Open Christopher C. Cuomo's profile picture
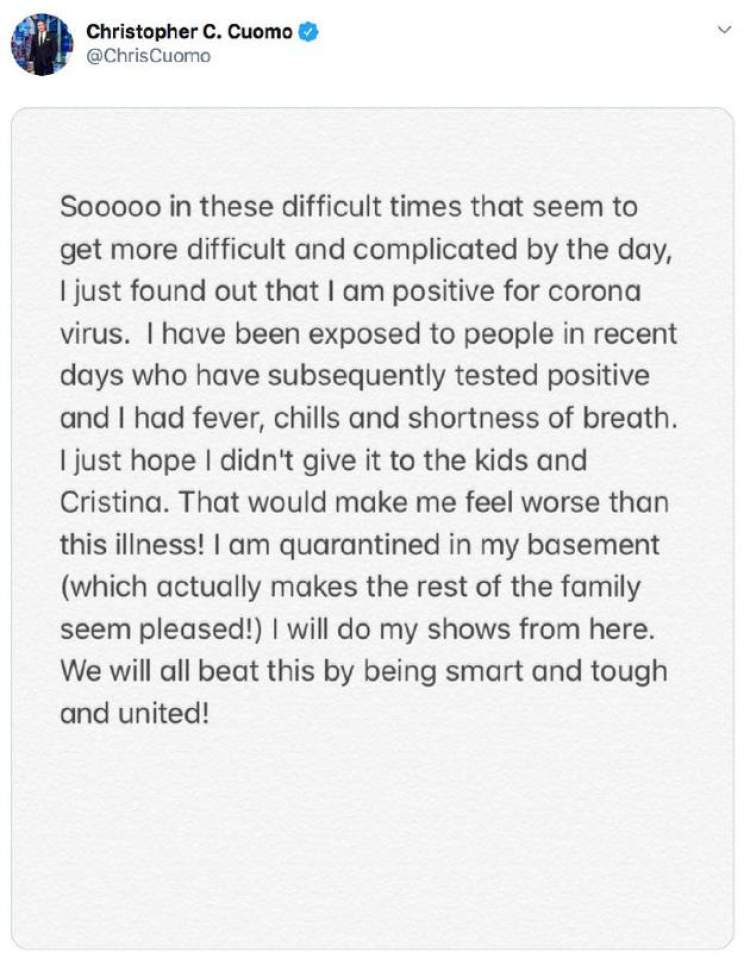750x965 pixels. click(40, 45)
